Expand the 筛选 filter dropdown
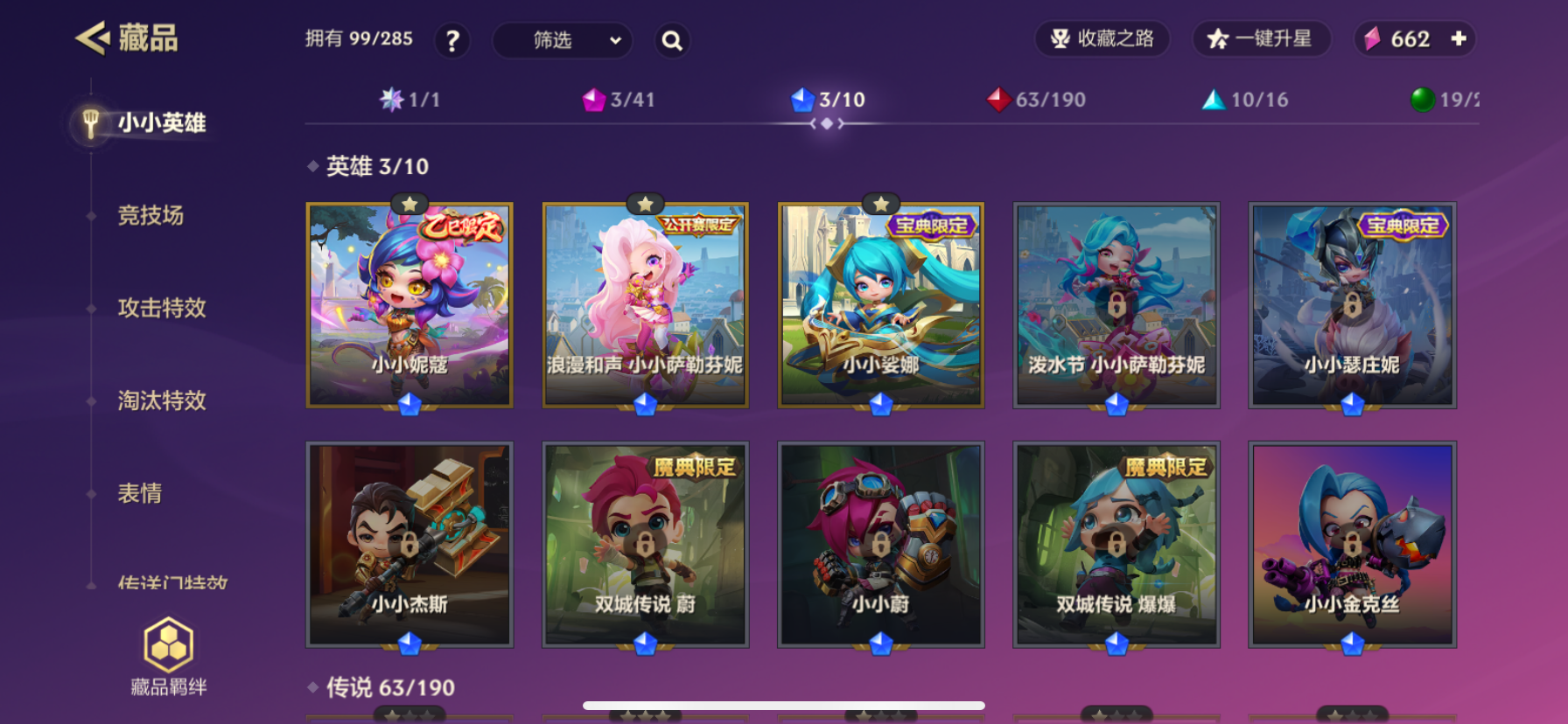1568x724 pixels. point(562,40)
